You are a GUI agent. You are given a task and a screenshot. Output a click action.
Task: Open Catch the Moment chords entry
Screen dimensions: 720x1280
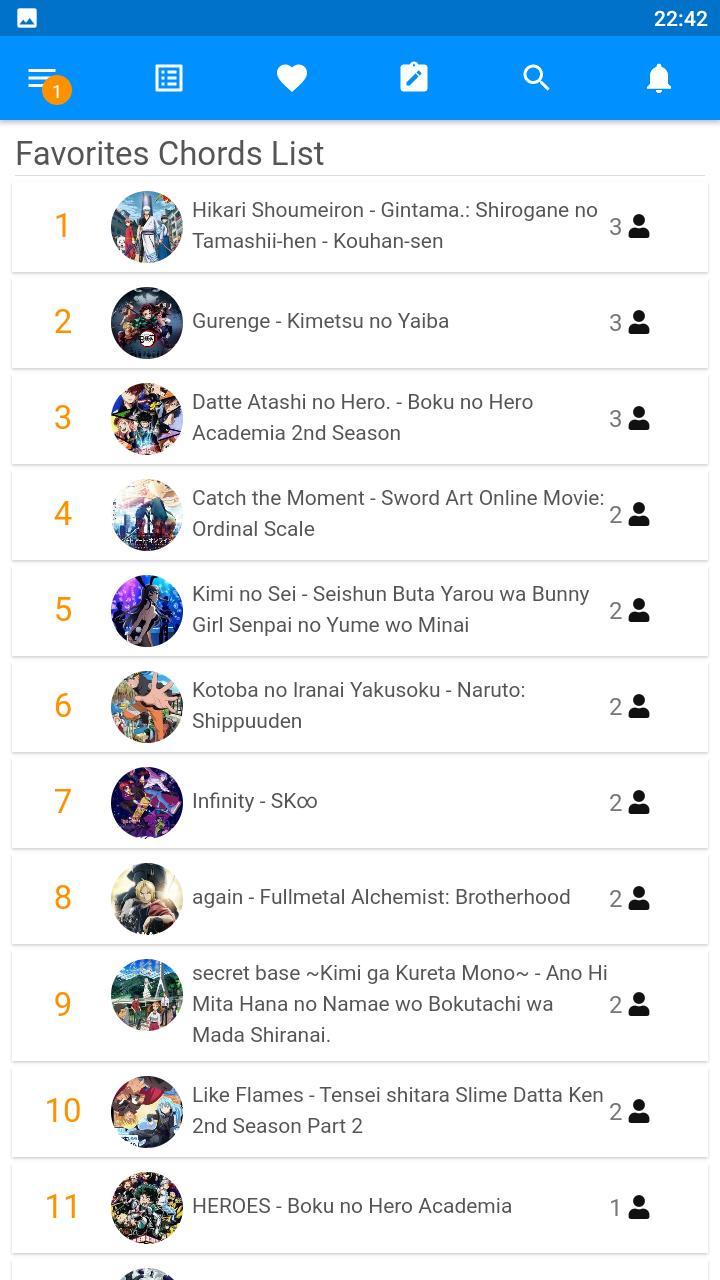(x=397, y=514)
